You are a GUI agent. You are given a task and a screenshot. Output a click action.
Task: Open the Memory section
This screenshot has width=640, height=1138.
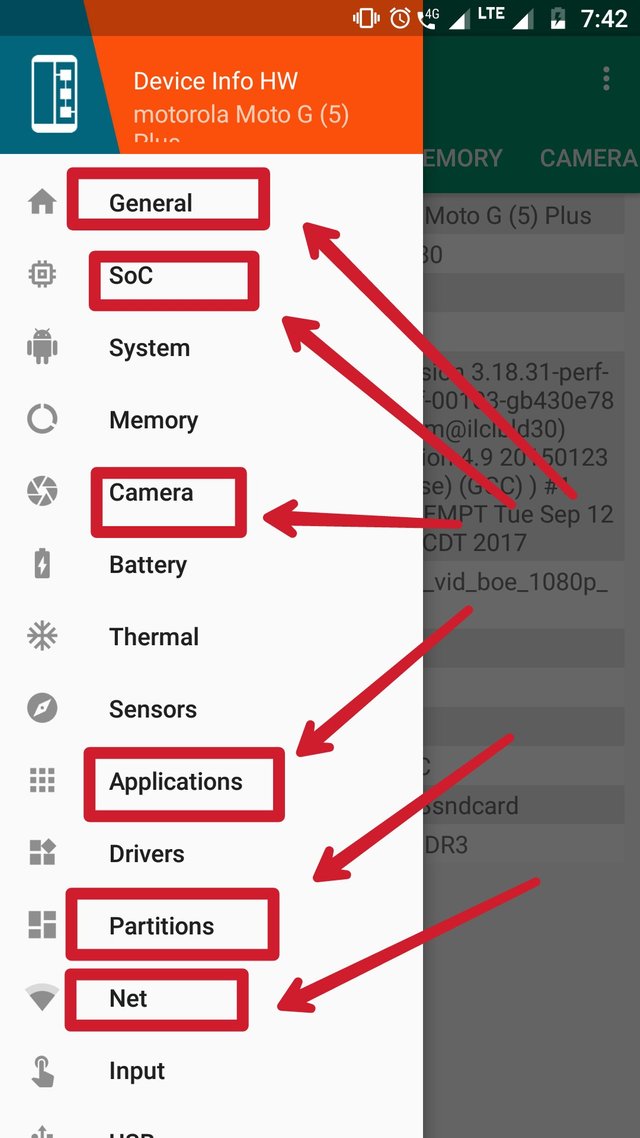click(153, 420)
